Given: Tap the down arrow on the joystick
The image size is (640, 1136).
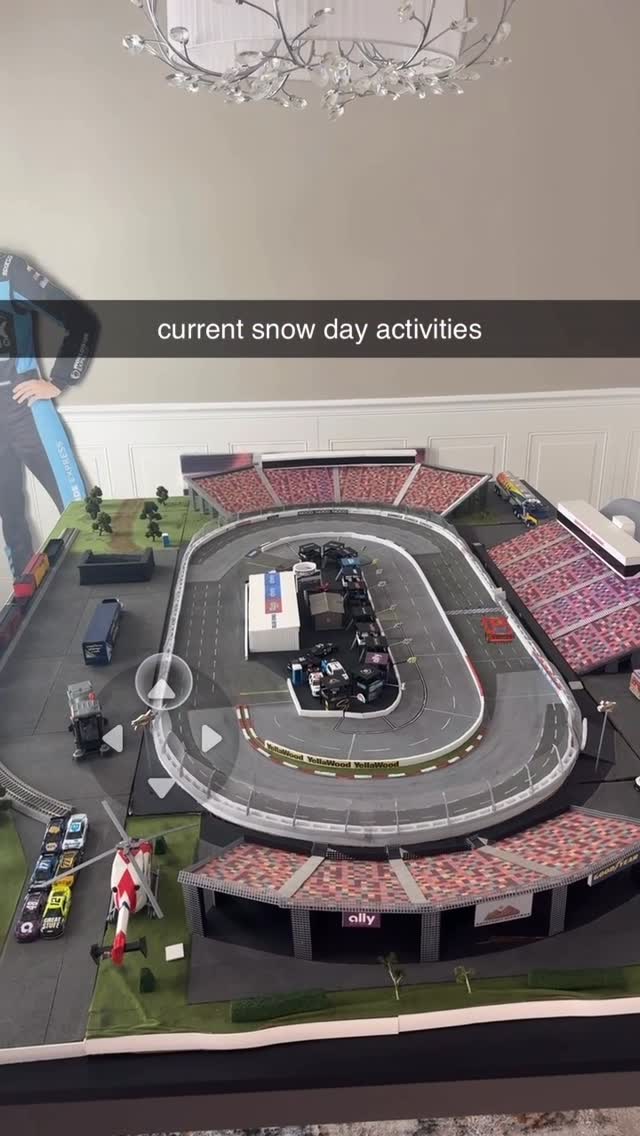Looking at the screenshot, I should (x=162, y=787).
